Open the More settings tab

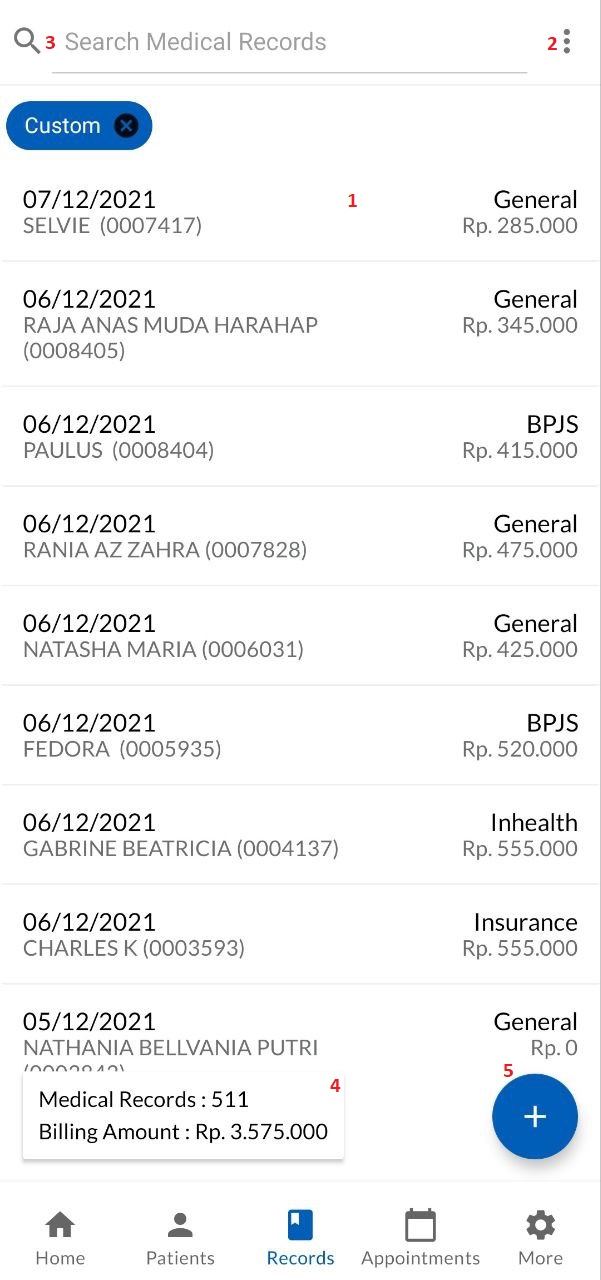point(540,1238)
